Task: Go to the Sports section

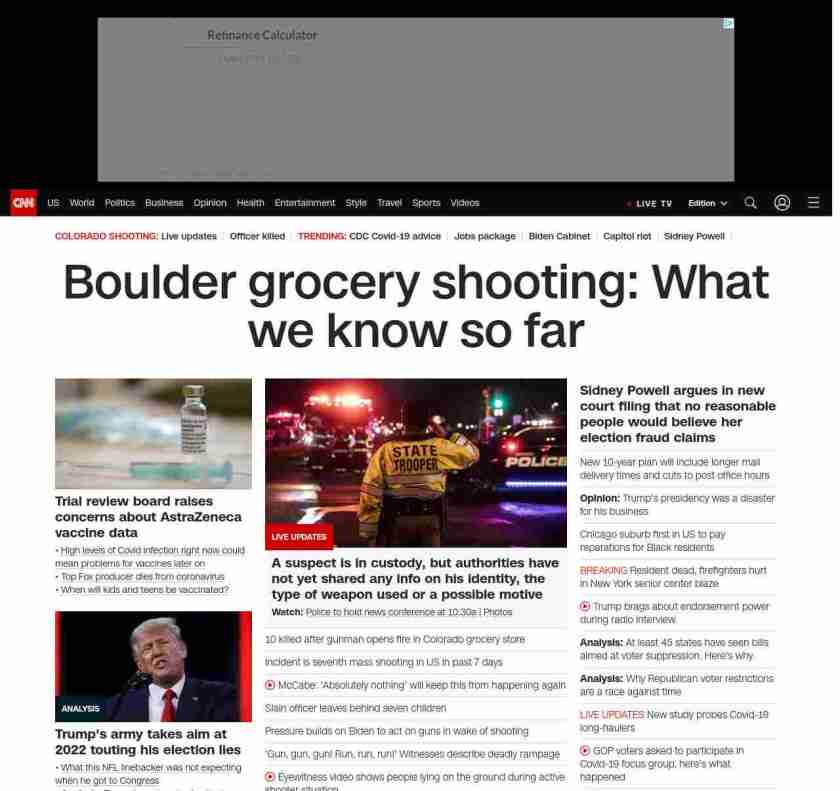Action: click(x=426, y=203)
